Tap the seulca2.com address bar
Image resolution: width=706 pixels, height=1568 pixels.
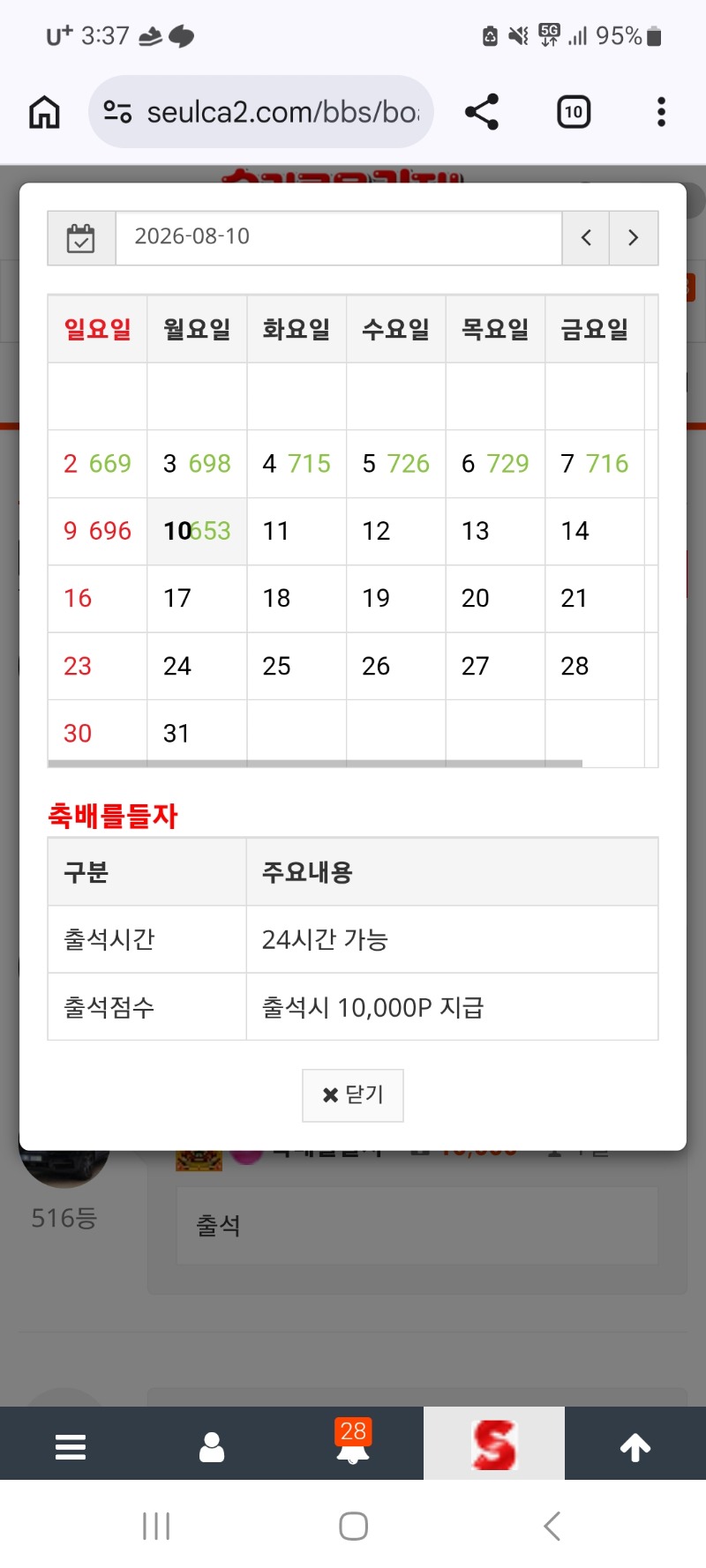(x=261, y=112)
